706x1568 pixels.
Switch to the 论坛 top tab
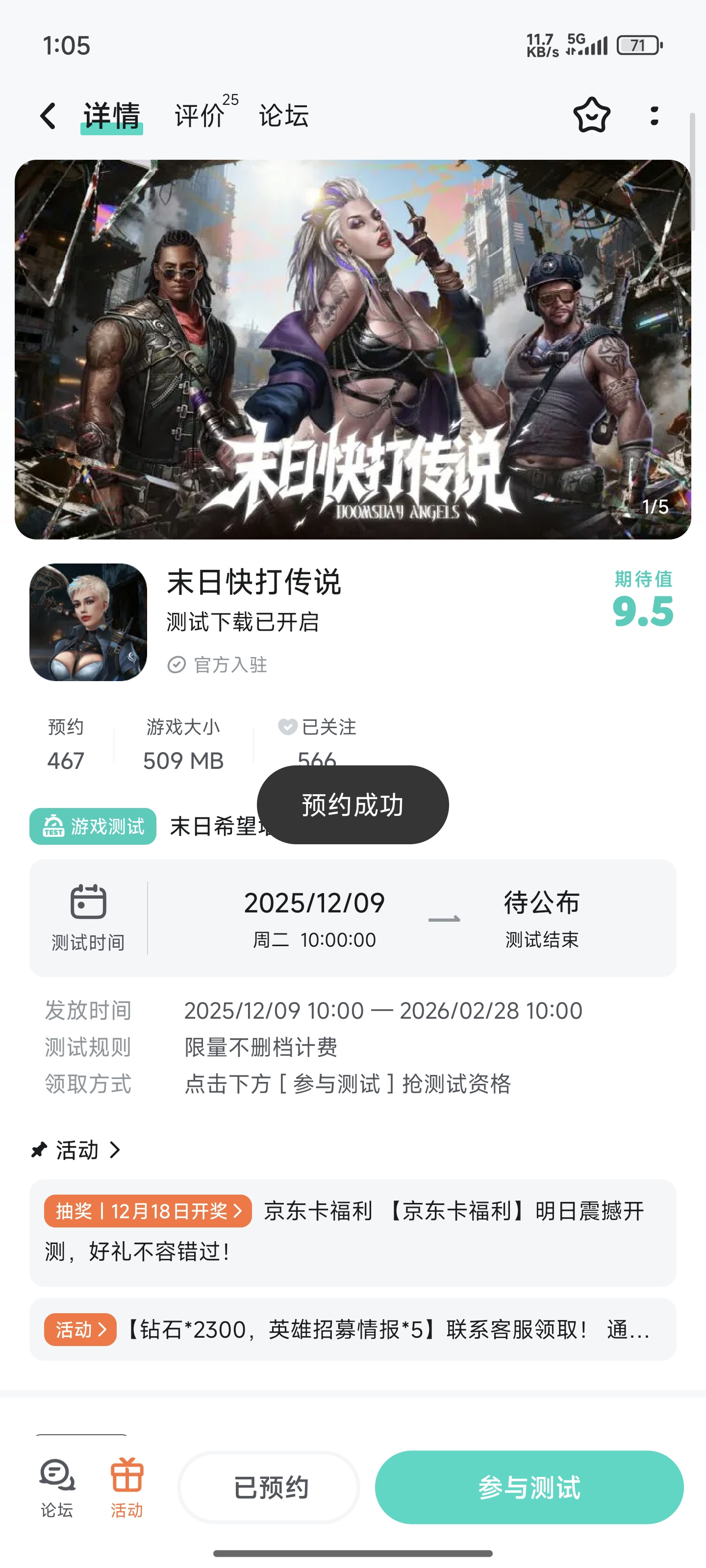pyautogui.click(x=284, y=115)
